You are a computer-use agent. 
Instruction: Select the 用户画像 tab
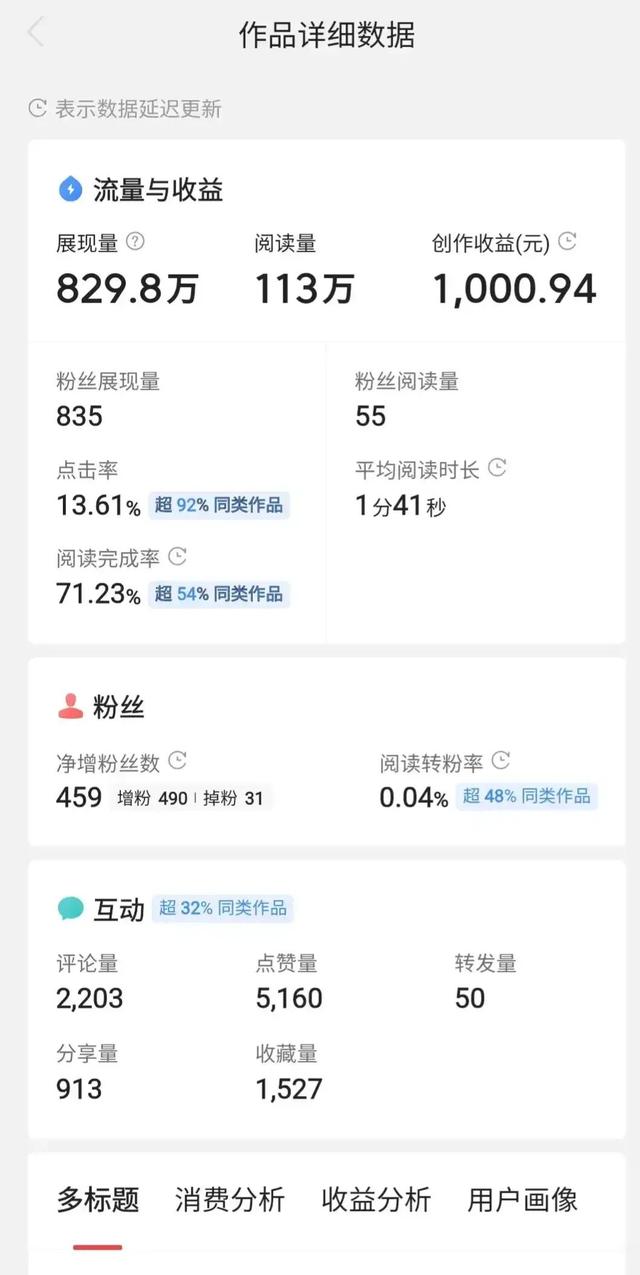(x=523, y=1199)
